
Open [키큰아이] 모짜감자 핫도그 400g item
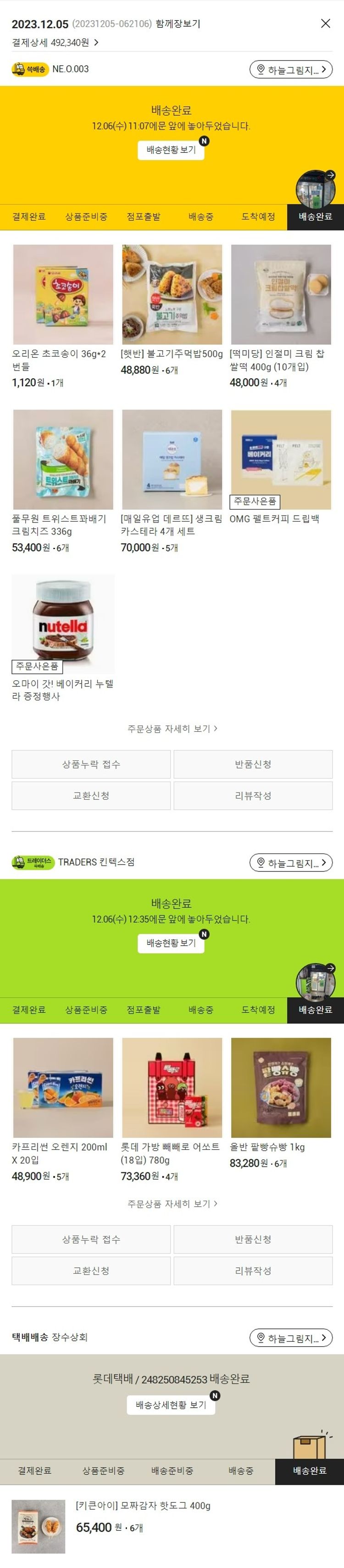(x=143, y=1506)
